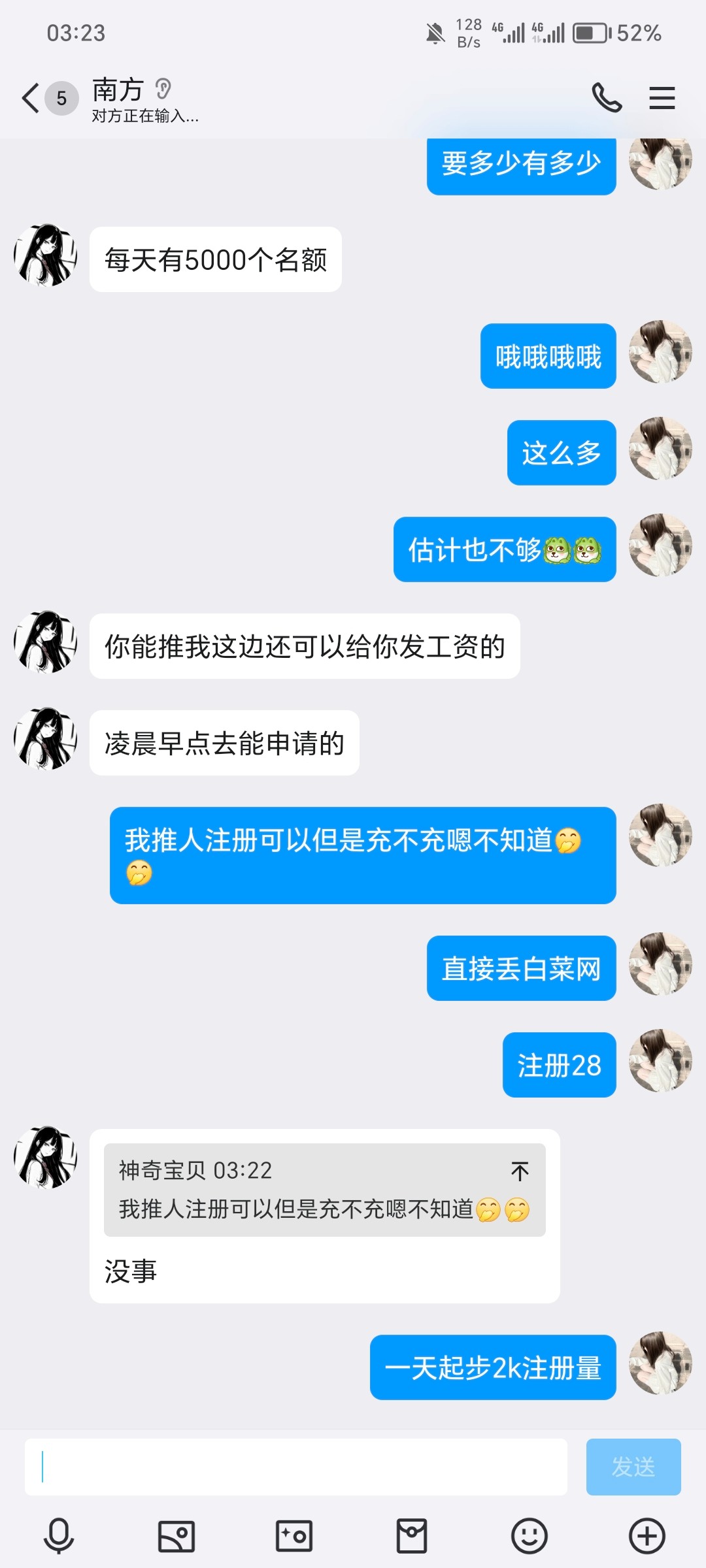Tap the red packet envelope icon

click(x=412, y=1537)
